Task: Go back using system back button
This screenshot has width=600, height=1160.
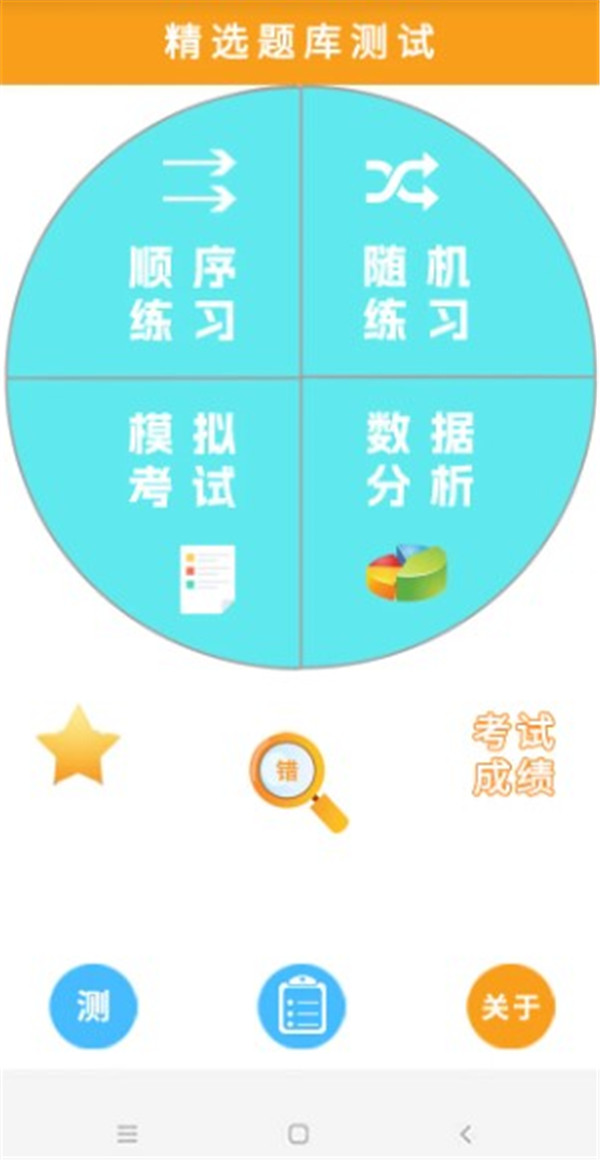Action: [465, 1133]
